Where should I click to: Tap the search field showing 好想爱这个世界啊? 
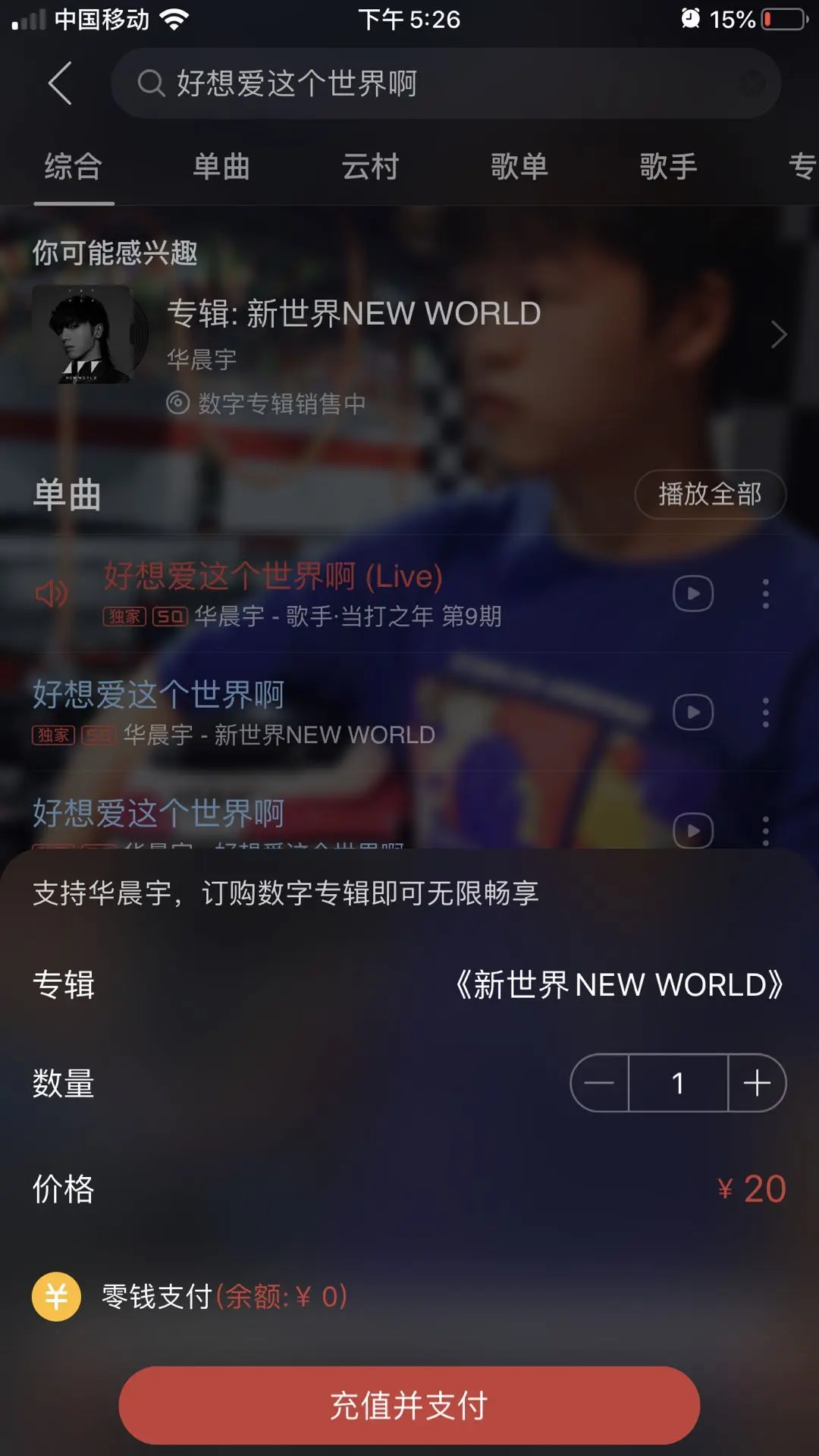click(425, 83)
